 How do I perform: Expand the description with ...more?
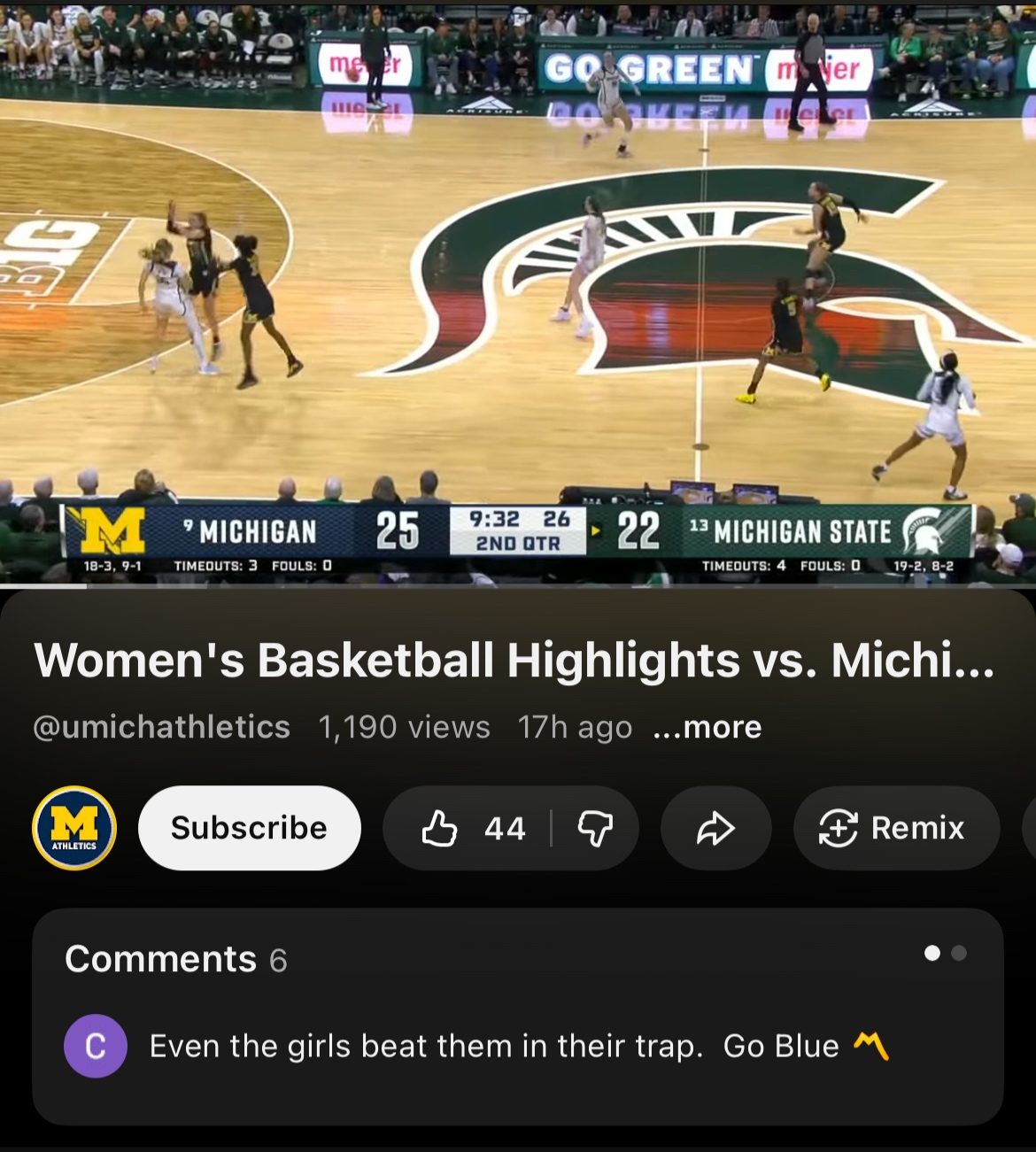point(707,727)
